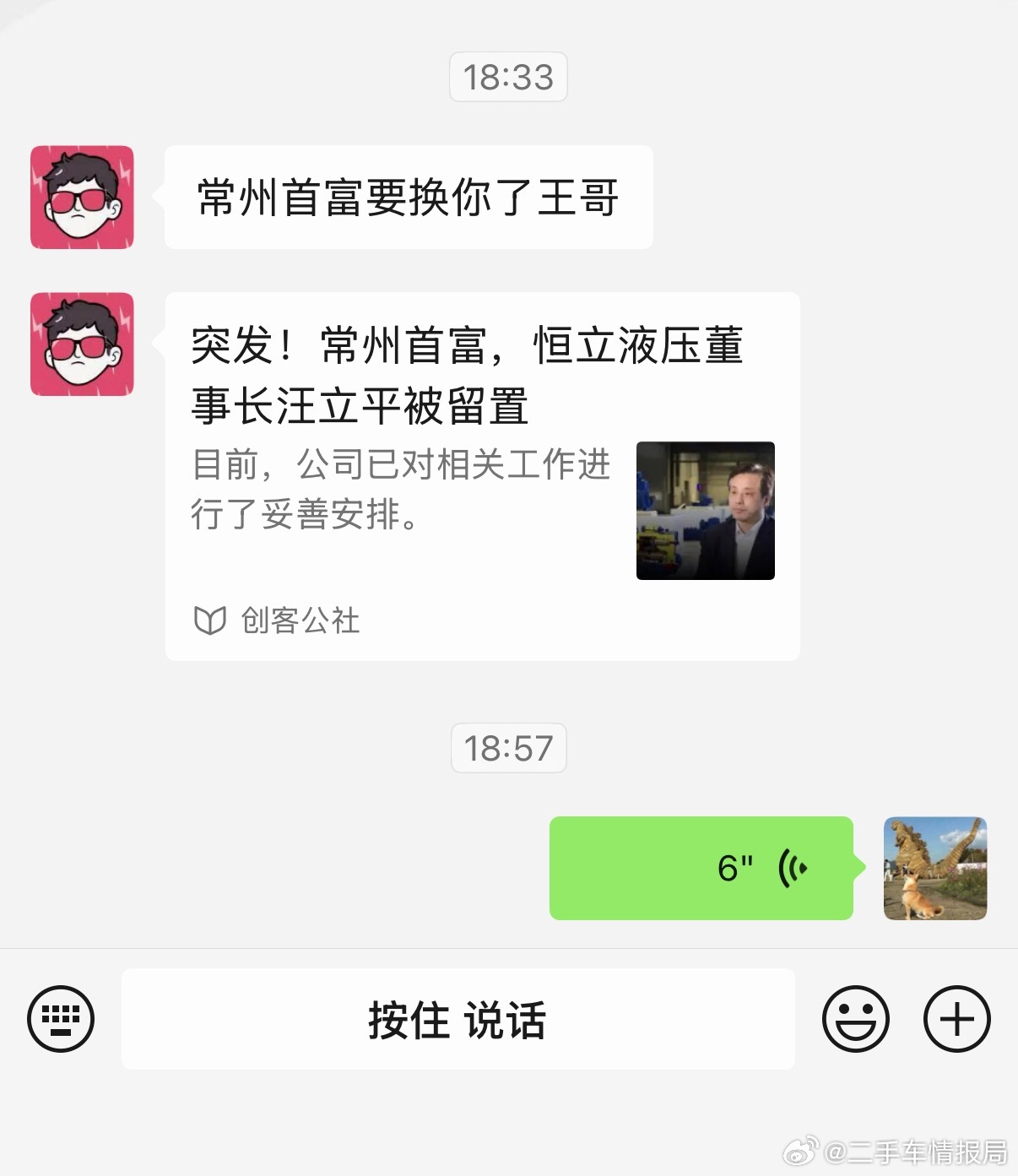Toggle between voice and keyboard input
This screenshot has height=1176, width=1018.
[x=61, y=1018]
